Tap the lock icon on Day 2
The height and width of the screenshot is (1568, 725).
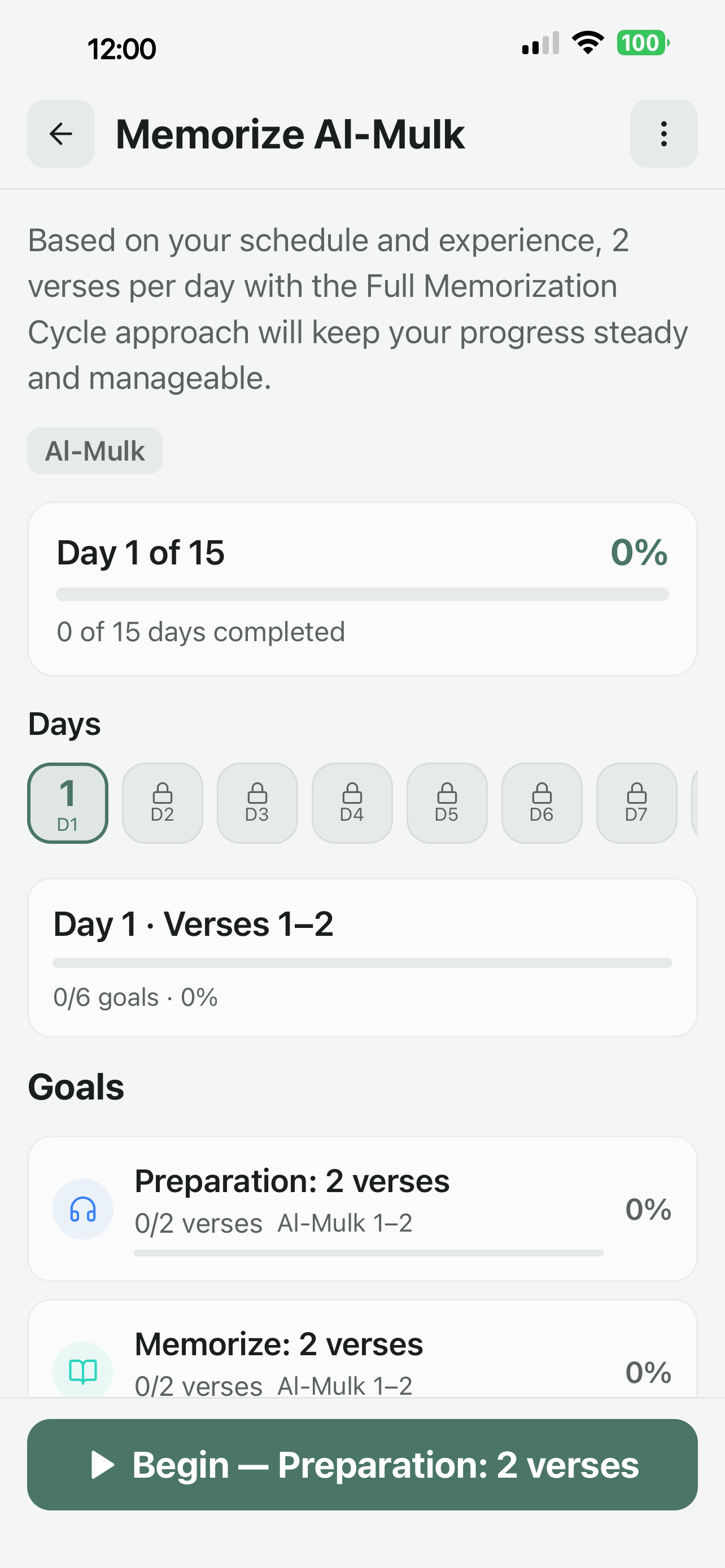pos(163,794)
